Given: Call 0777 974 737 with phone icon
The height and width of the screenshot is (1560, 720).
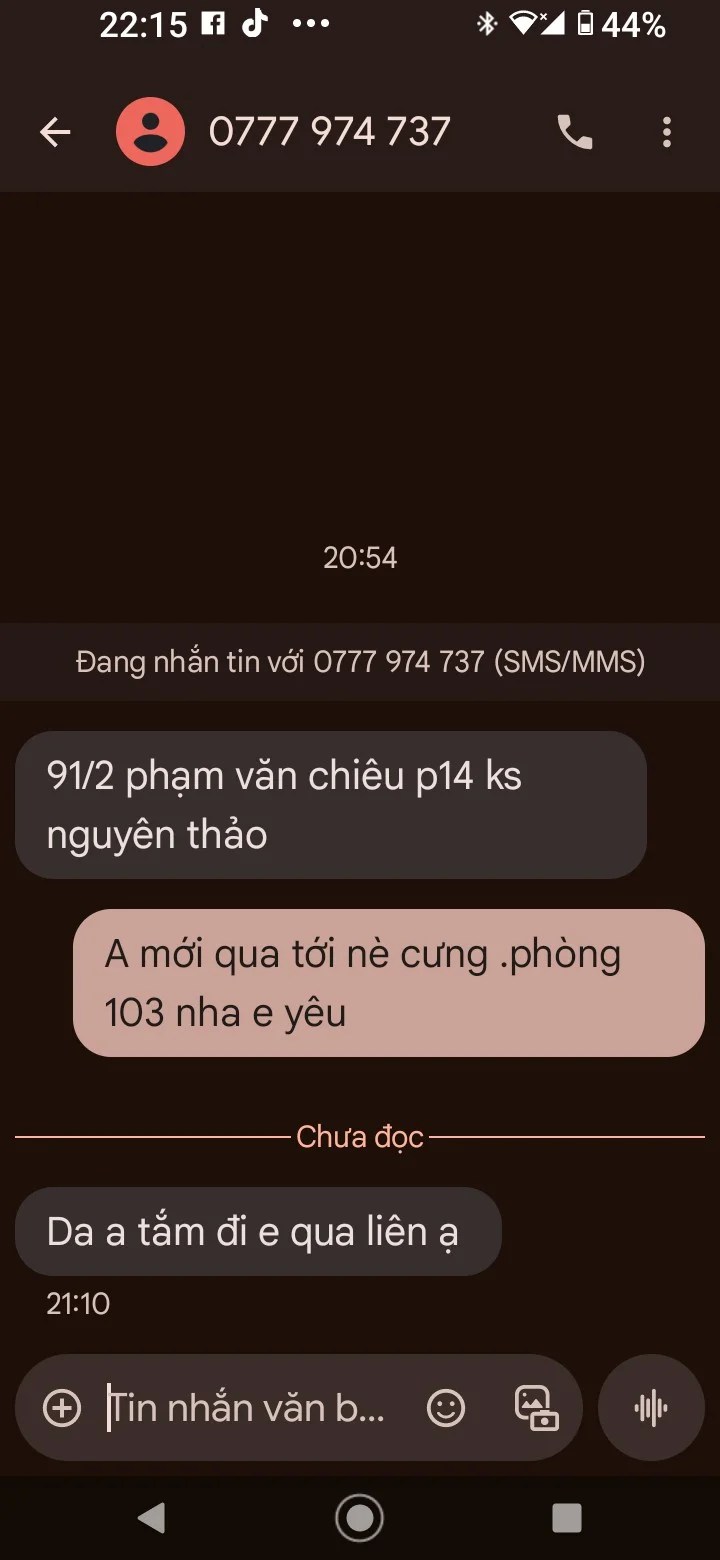Looking at the screenshot, I should pos(574,132).
